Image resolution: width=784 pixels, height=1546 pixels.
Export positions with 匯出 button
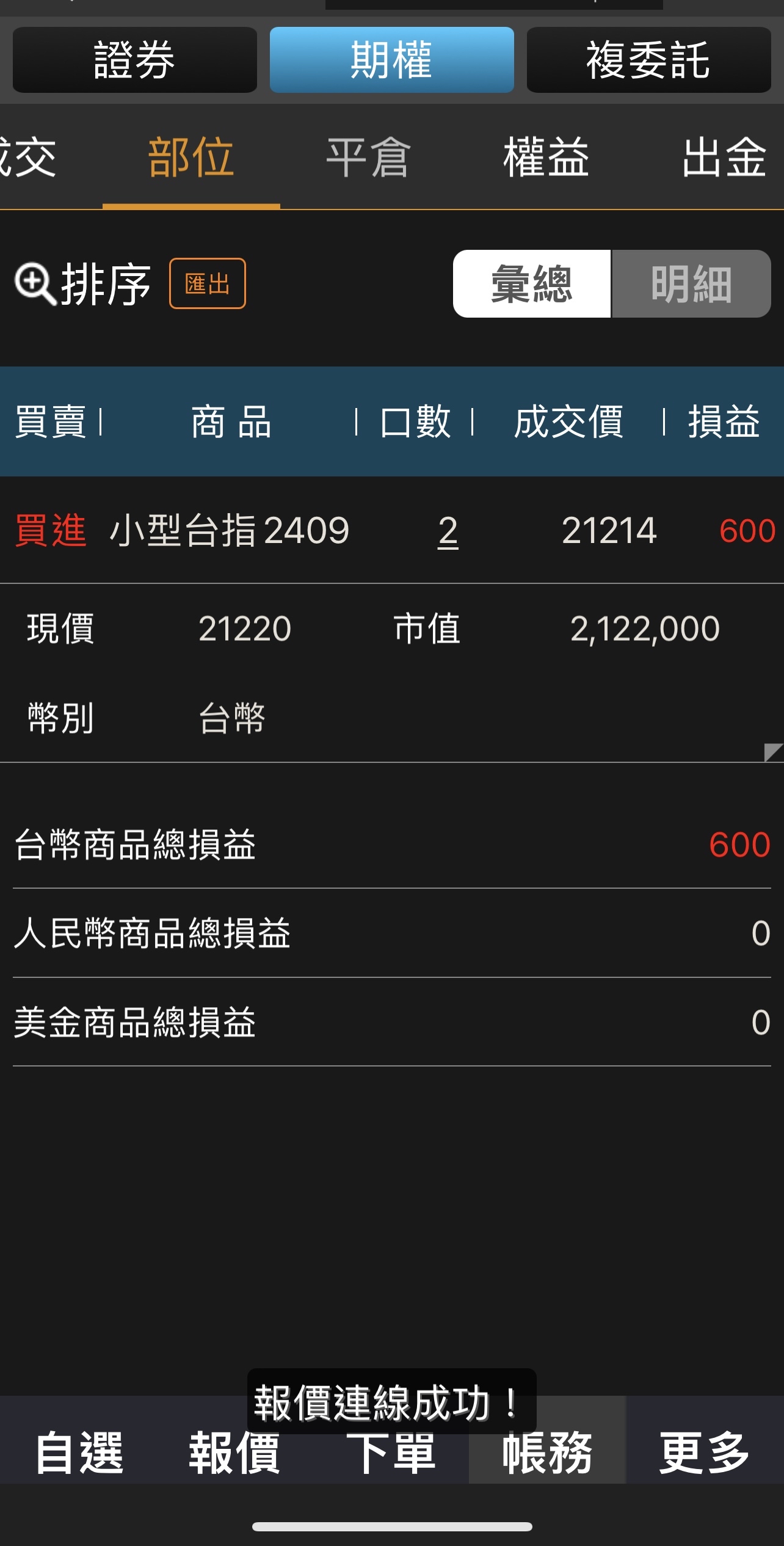[x=208, y=283]
